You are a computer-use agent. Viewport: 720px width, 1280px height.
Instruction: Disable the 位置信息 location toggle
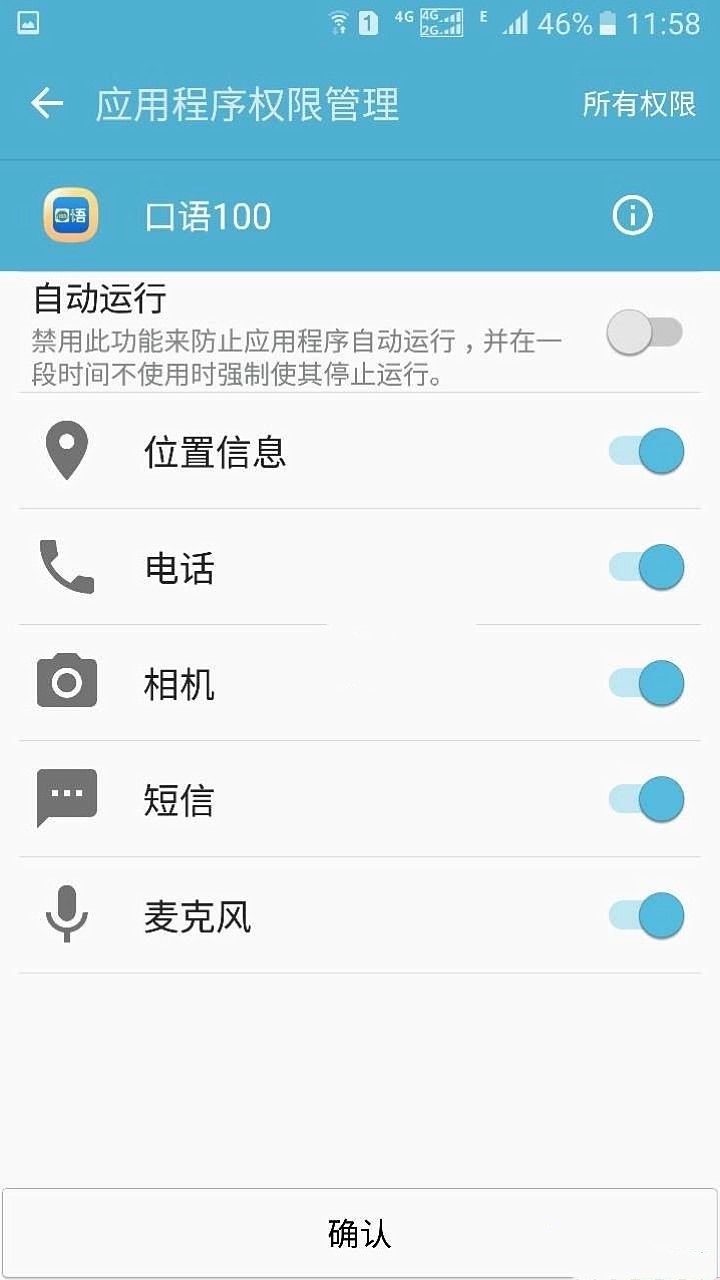pos(645,451)
